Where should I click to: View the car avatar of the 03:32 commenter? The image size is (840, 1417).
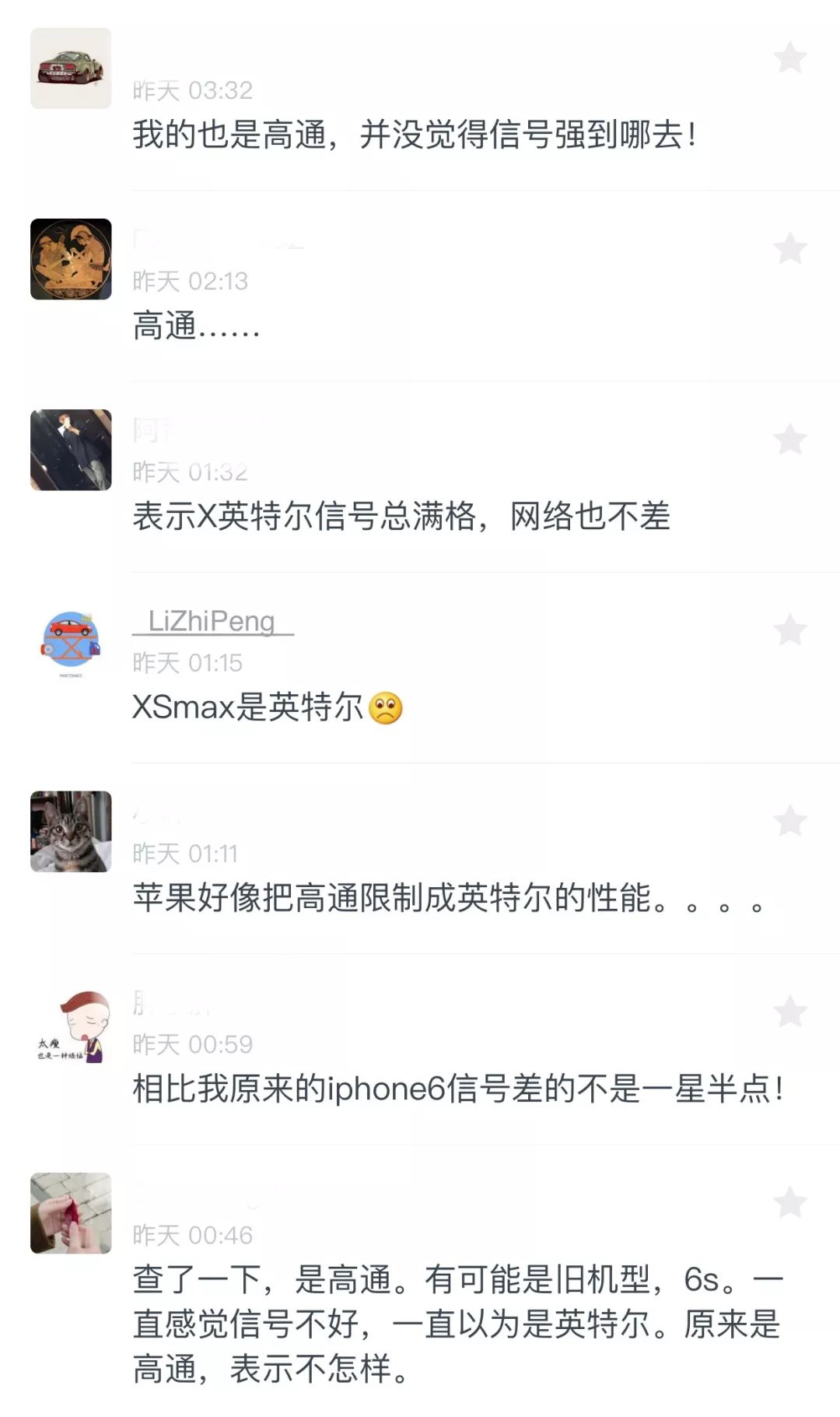pyautogui.click(x=71, y=68)
